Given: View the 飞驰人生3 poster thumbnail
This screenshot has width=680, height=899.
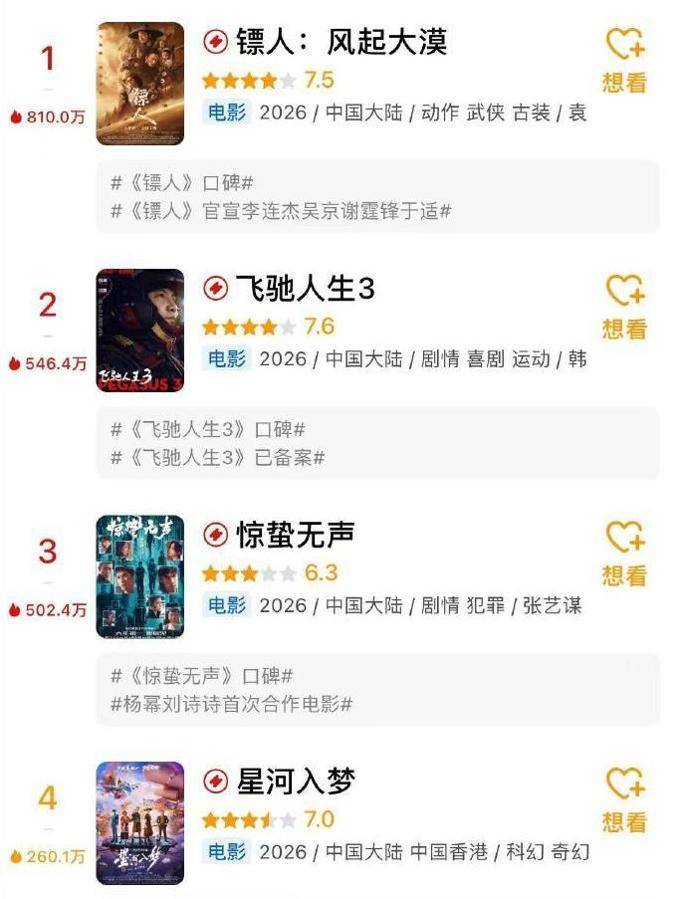Looking at the screenshot, I should 140,330.
